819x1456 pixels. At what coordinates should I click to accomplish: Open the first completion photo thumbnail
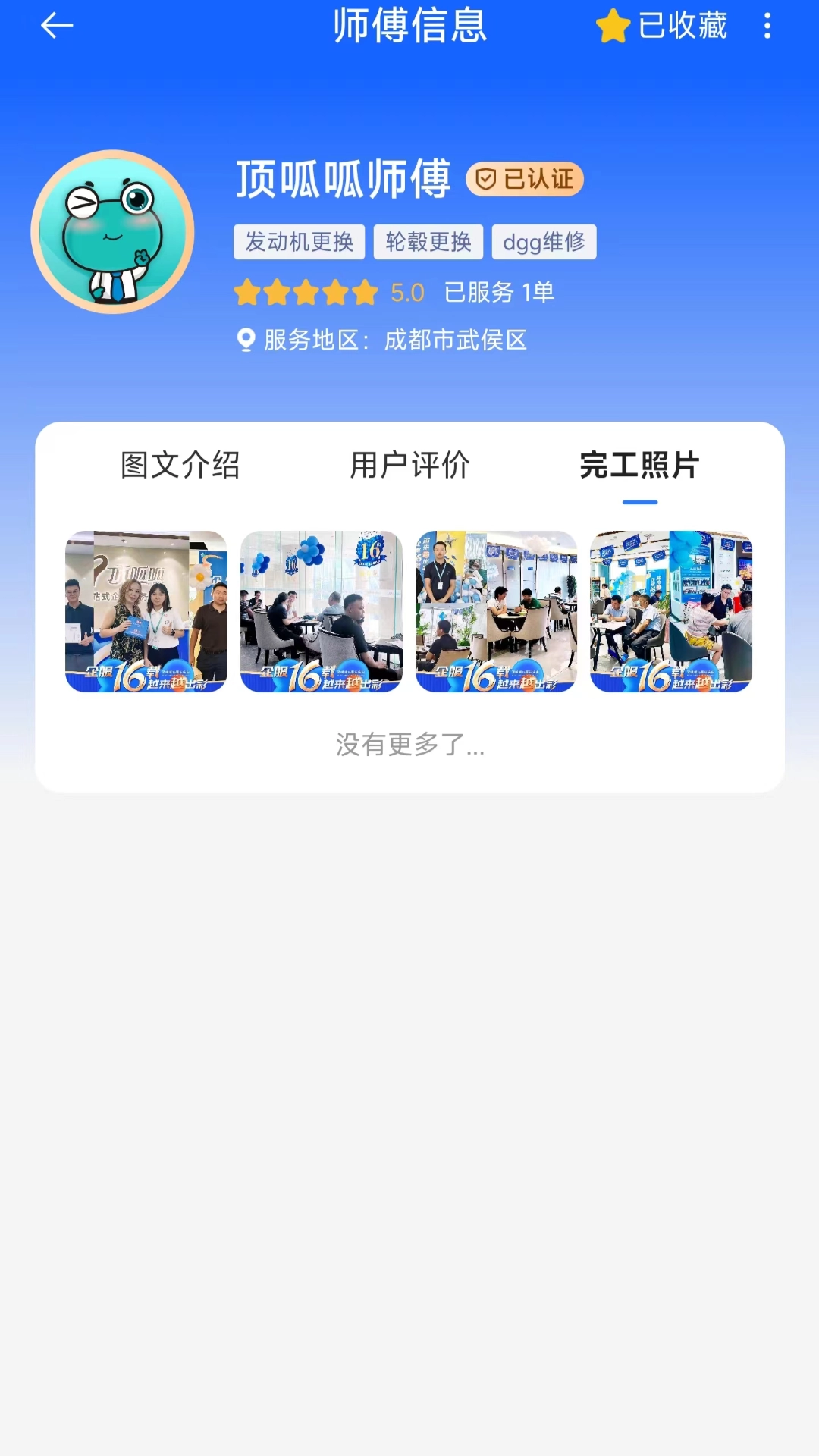pyautogui.click(x=146, y=613)
